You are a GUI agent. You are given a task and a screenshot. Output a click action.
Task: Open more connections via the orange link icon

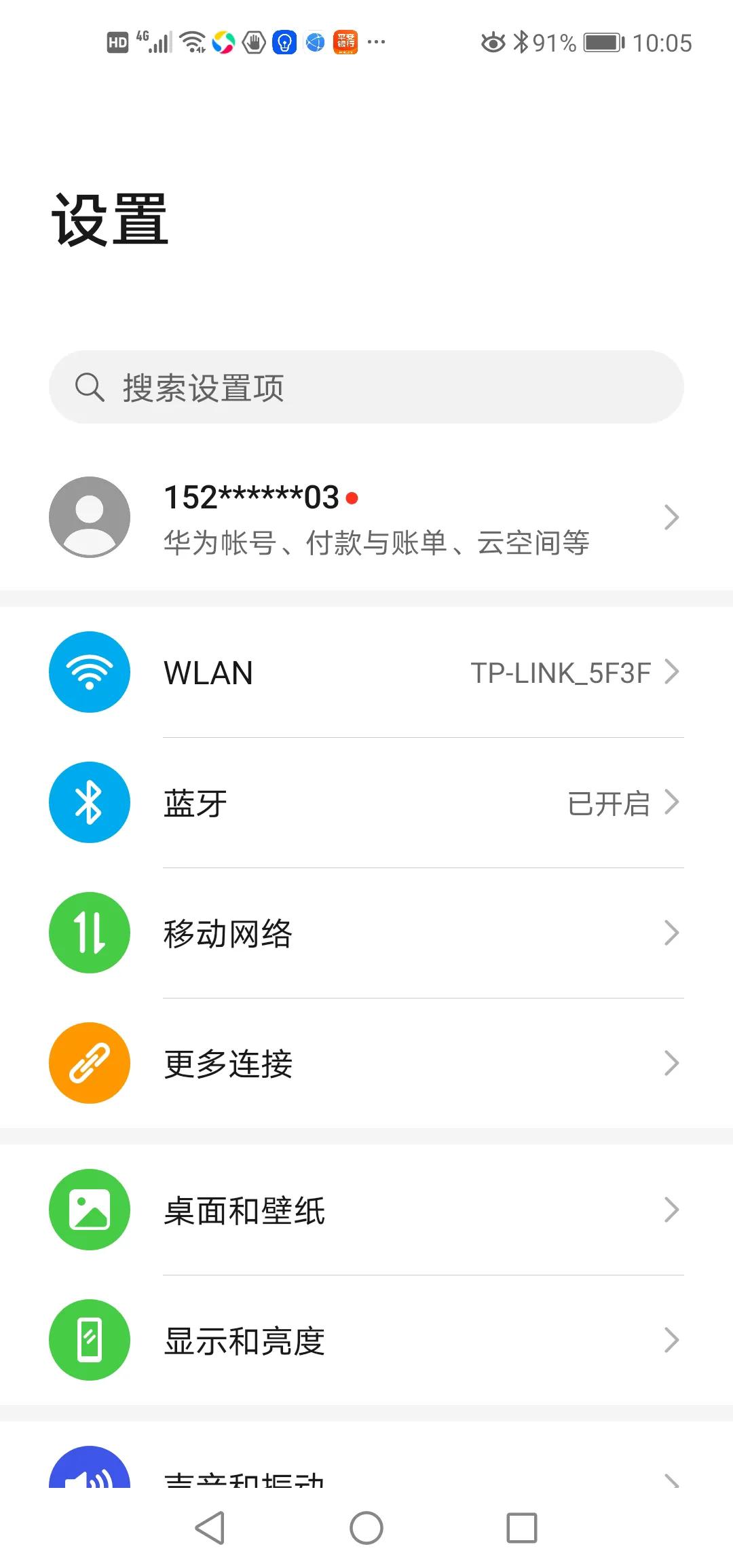click(89, 1063)
